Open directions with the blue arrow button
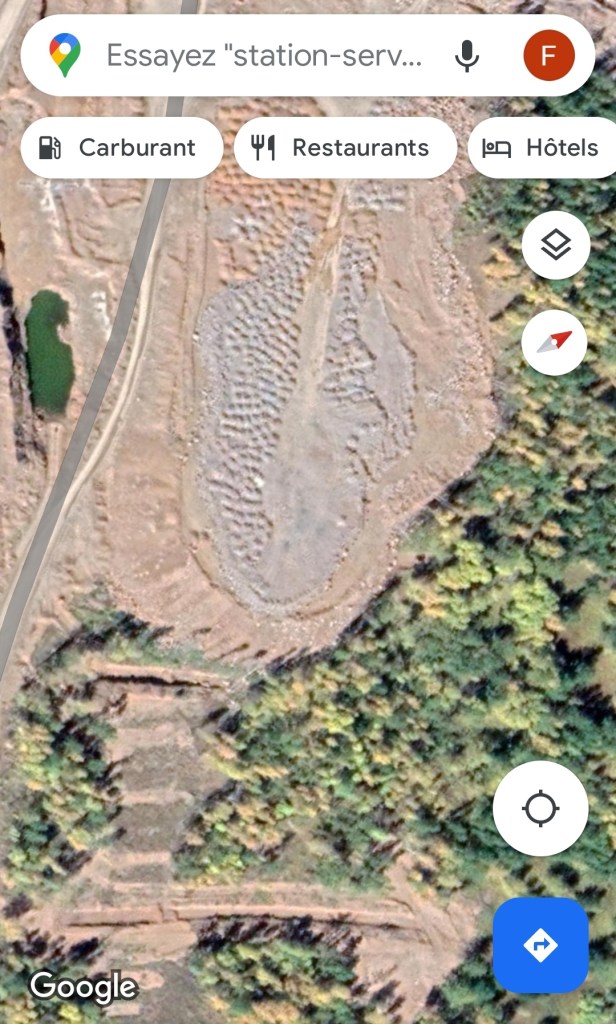616x1024 pixels. coord(540,944)
